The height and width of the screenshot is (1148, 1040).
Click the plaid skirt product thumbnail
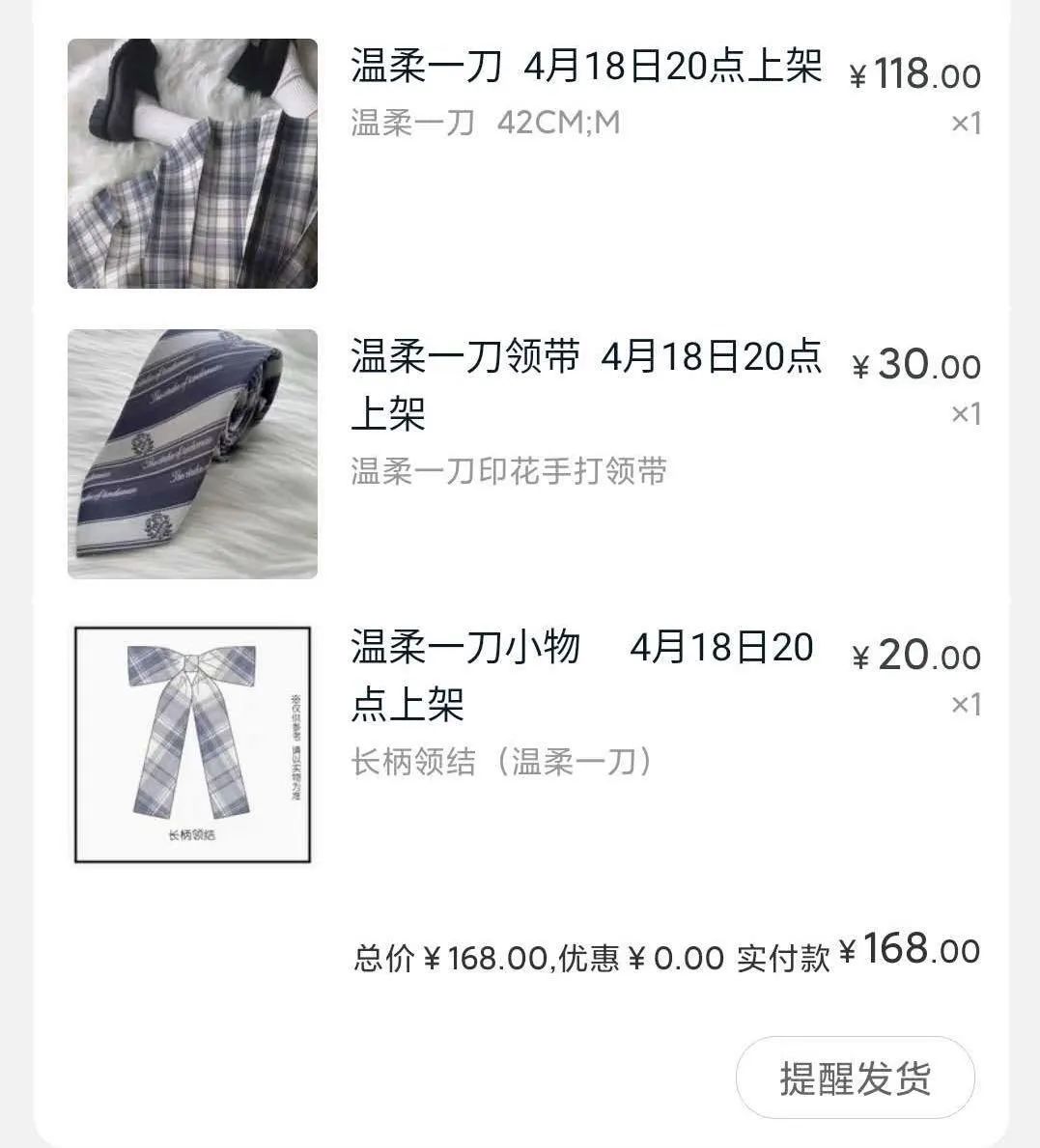(191, 164)
